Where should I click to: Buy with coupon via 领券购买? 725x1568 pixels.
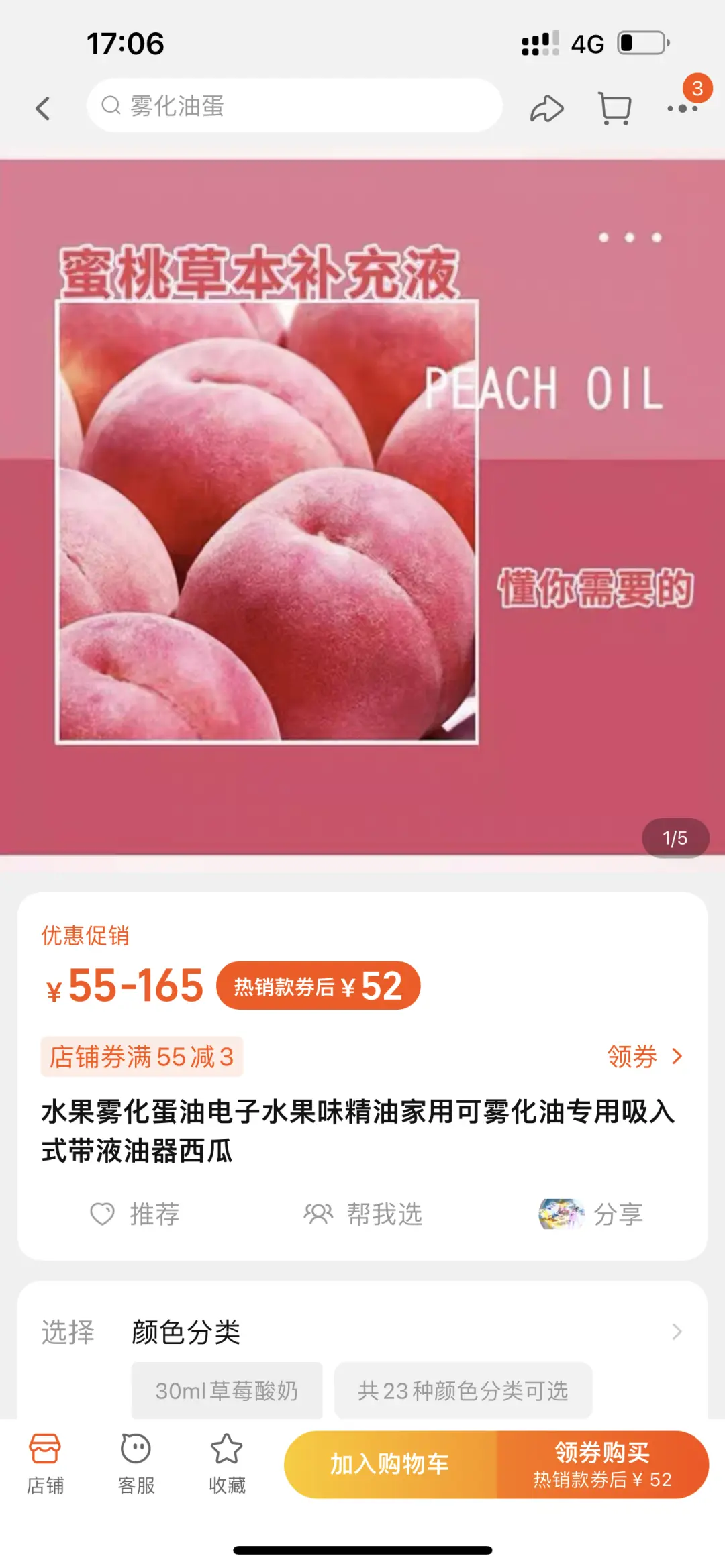click(x=602, y=1465)
